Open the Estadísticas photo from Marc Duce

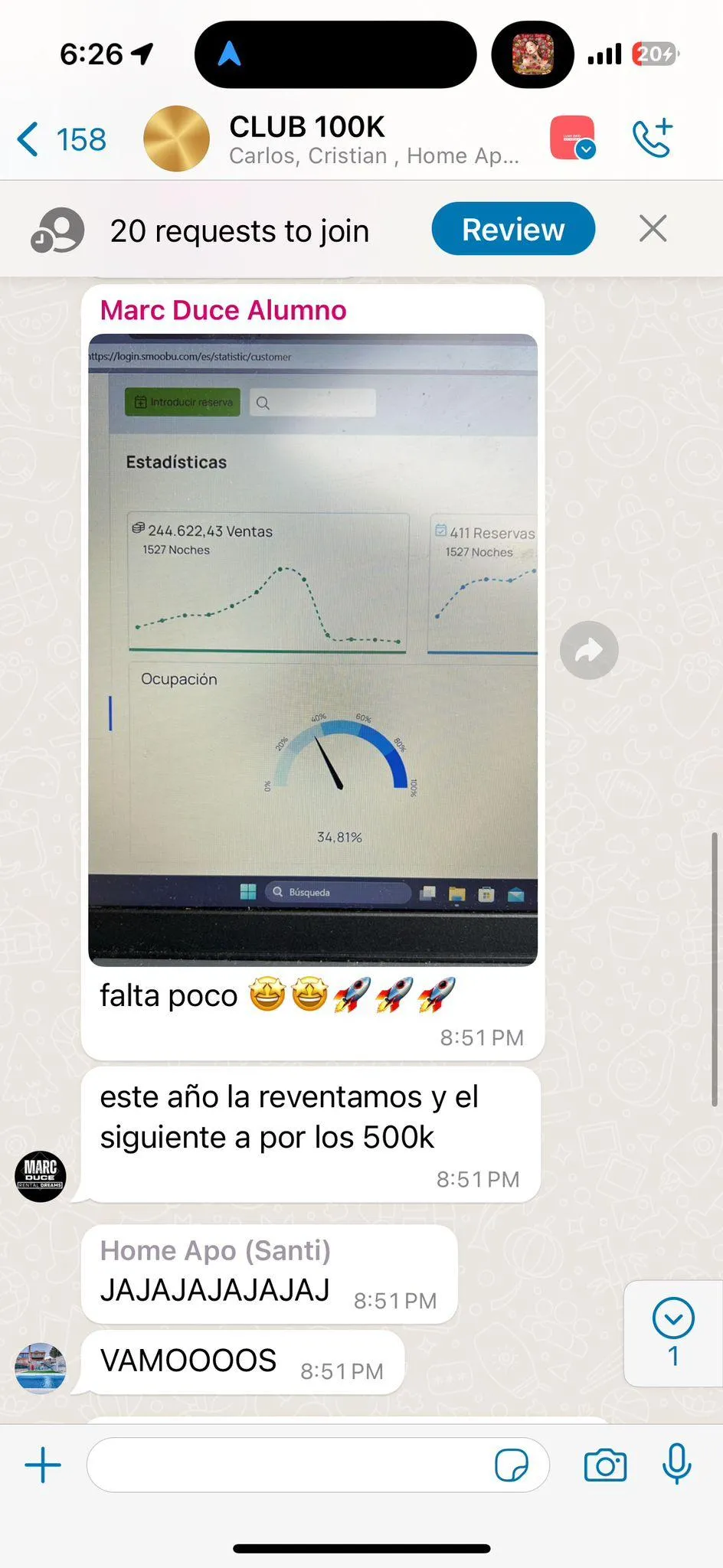pyautogui.click(x=312, y=649)
